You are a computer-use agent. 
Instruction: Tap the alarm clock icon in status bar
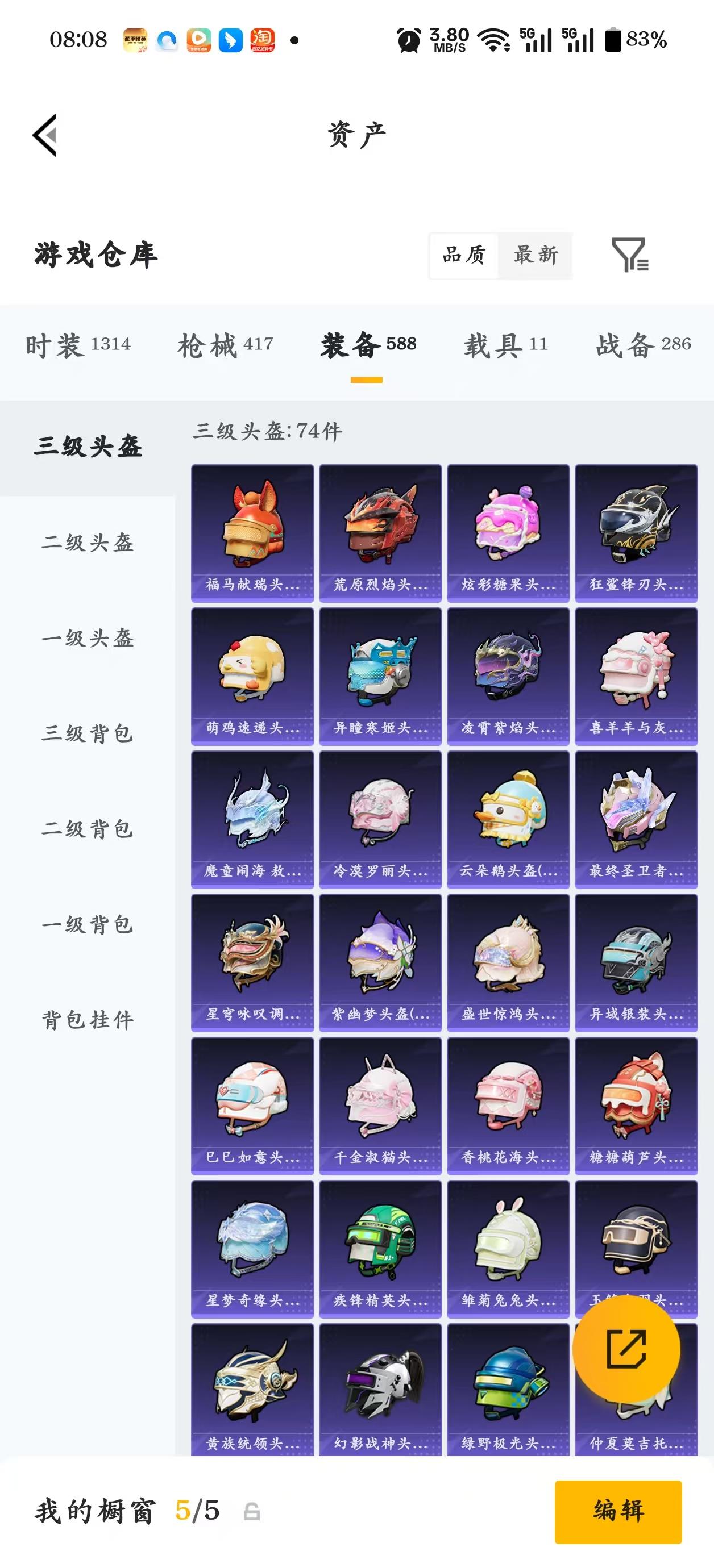407,39
